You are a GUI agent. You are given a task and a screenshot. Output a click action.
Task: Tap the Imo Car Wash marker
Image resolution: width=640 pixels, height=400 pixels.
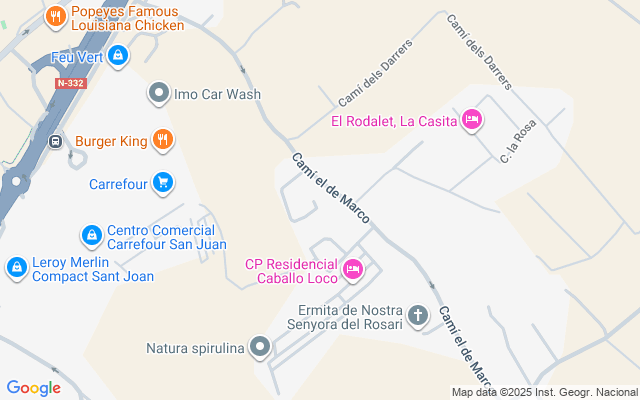coord(159,95)
